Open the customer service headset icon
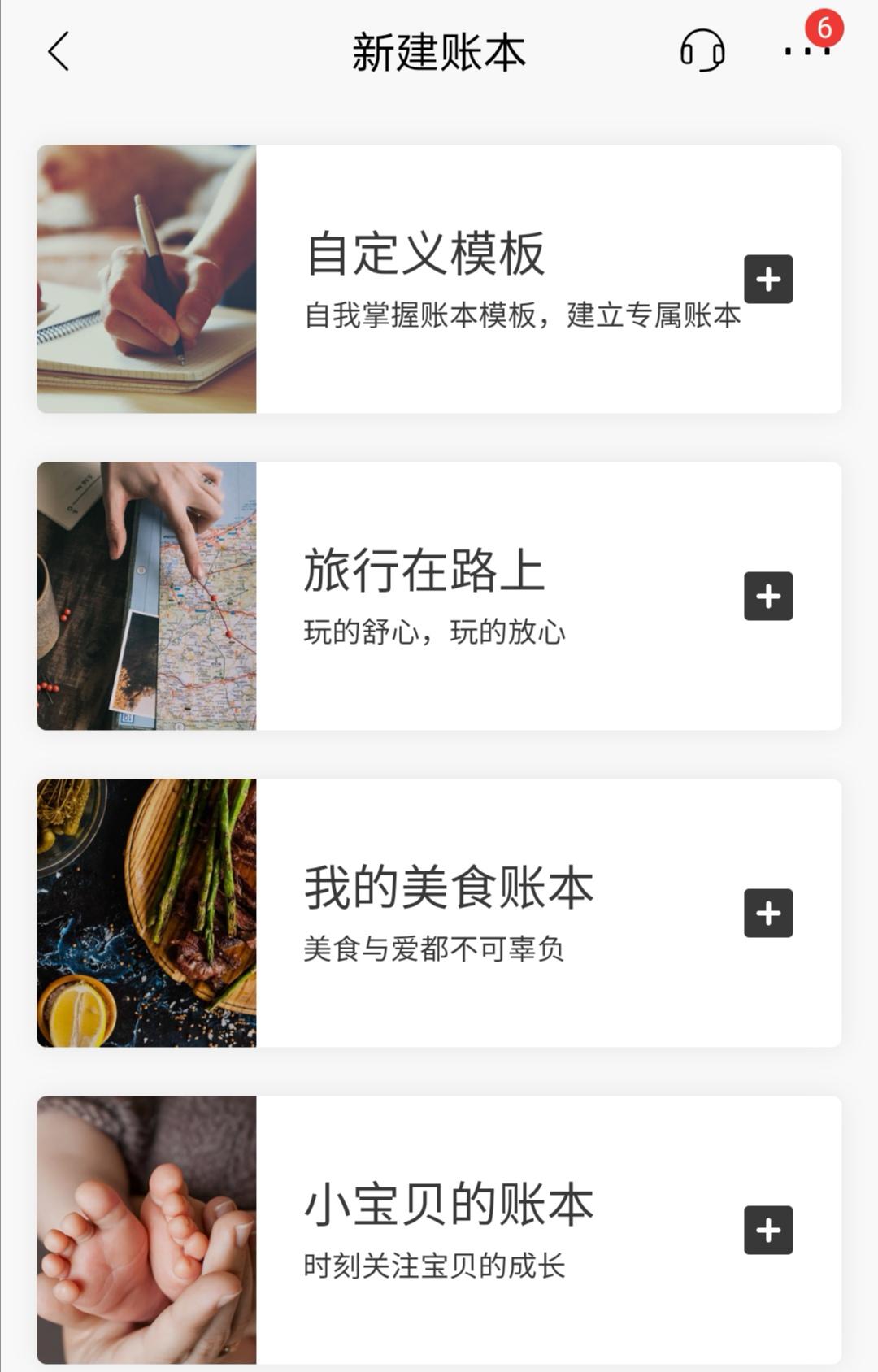 pos(703,52)
